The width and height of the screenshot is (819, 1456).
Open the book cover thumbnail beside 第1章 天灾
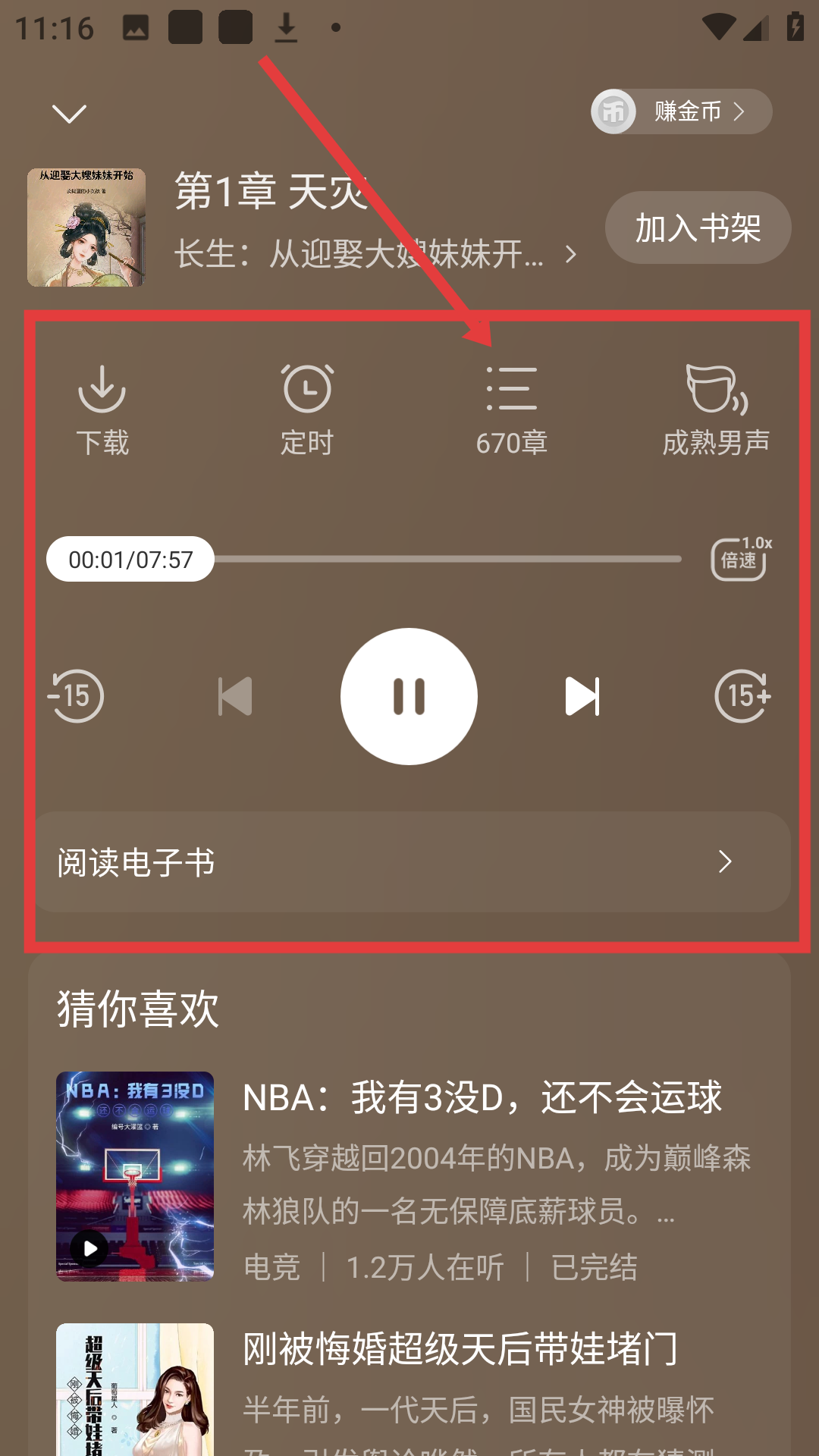(86, 227)
